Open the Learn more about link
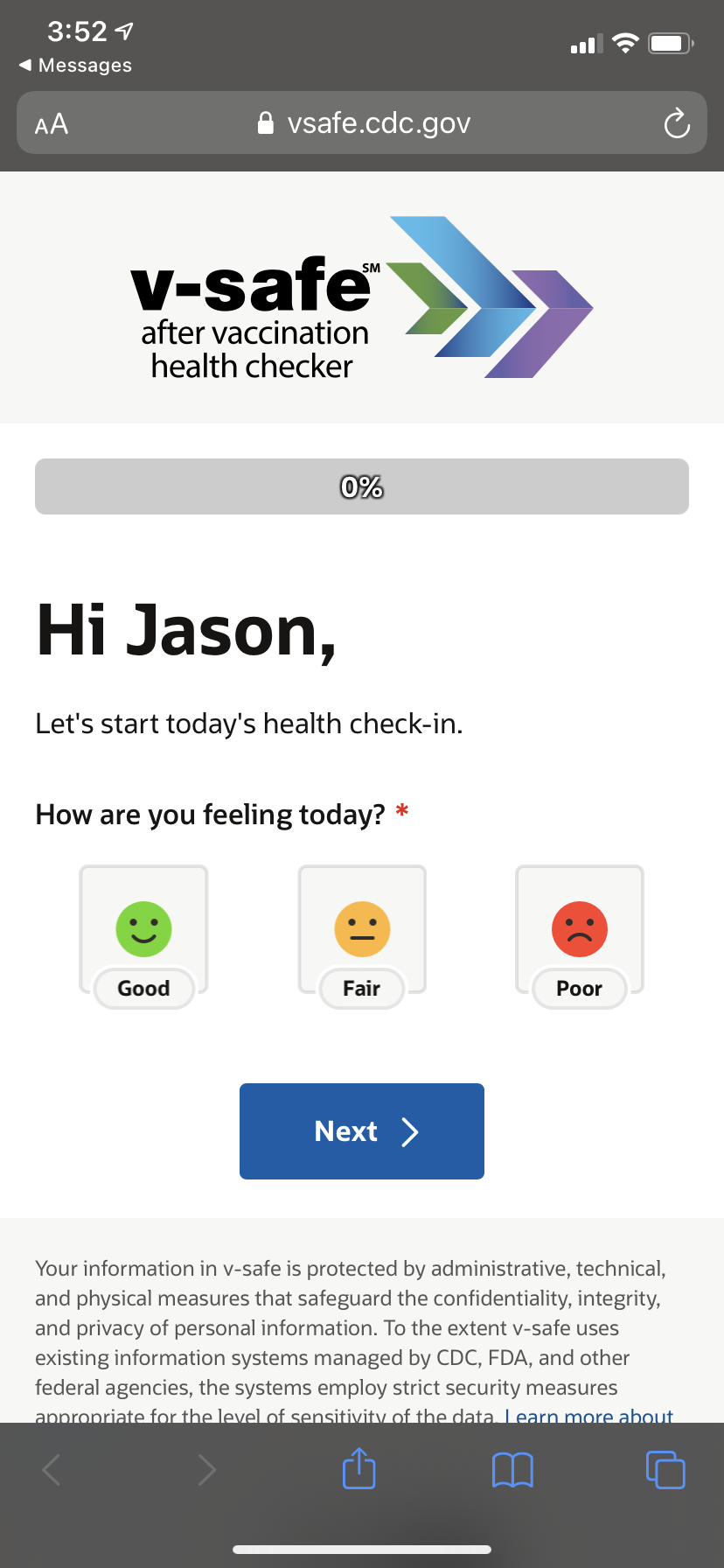This screenshot has height=1568, width=724. (591, 1415)
